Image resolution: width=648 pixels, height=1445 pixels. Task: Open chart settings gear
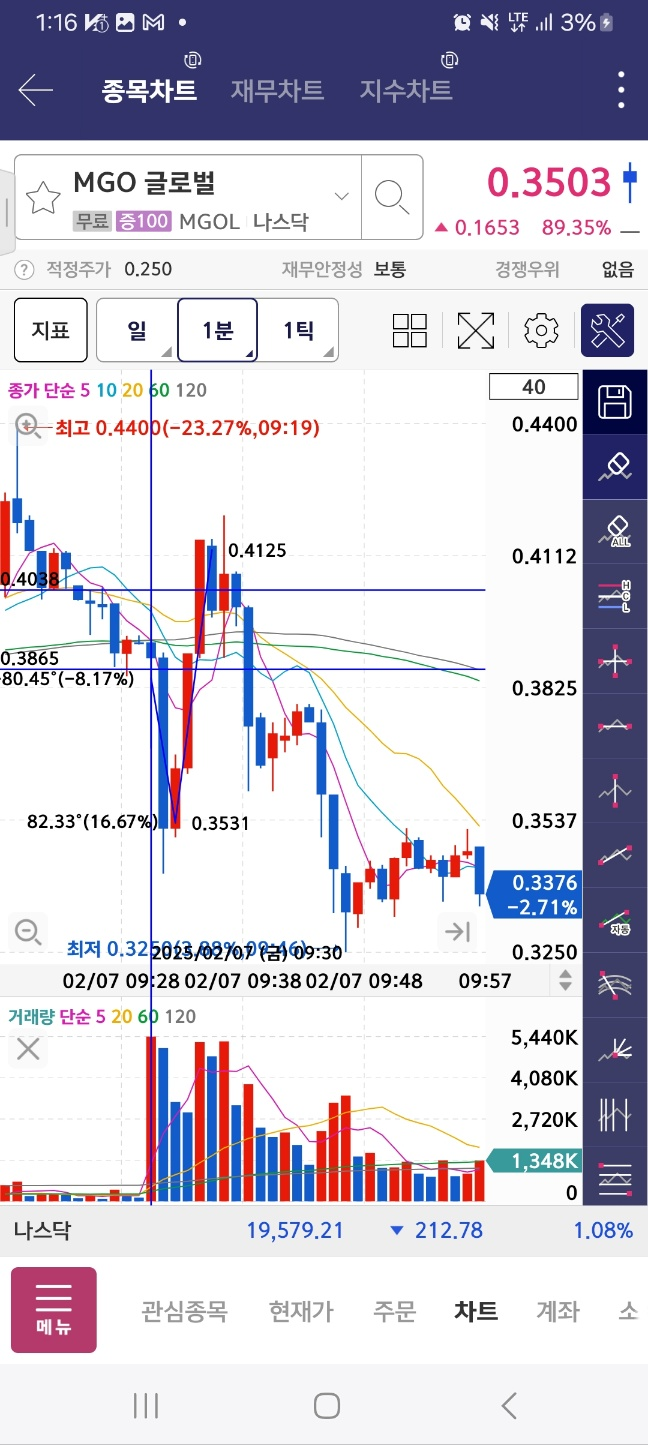click(541, 330)
